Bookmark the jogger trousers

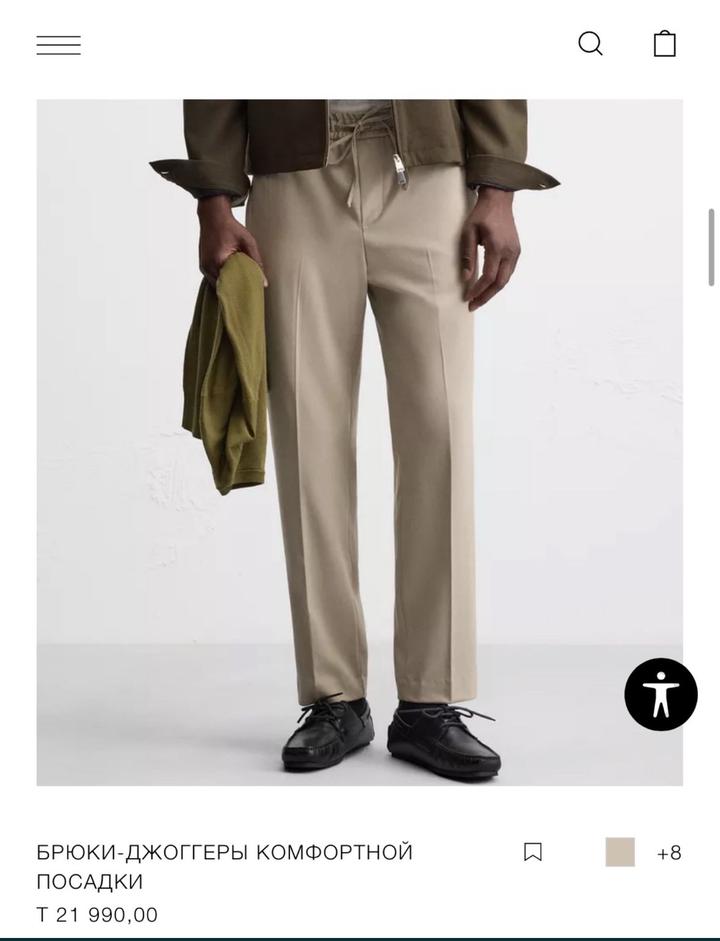[533, 852]
